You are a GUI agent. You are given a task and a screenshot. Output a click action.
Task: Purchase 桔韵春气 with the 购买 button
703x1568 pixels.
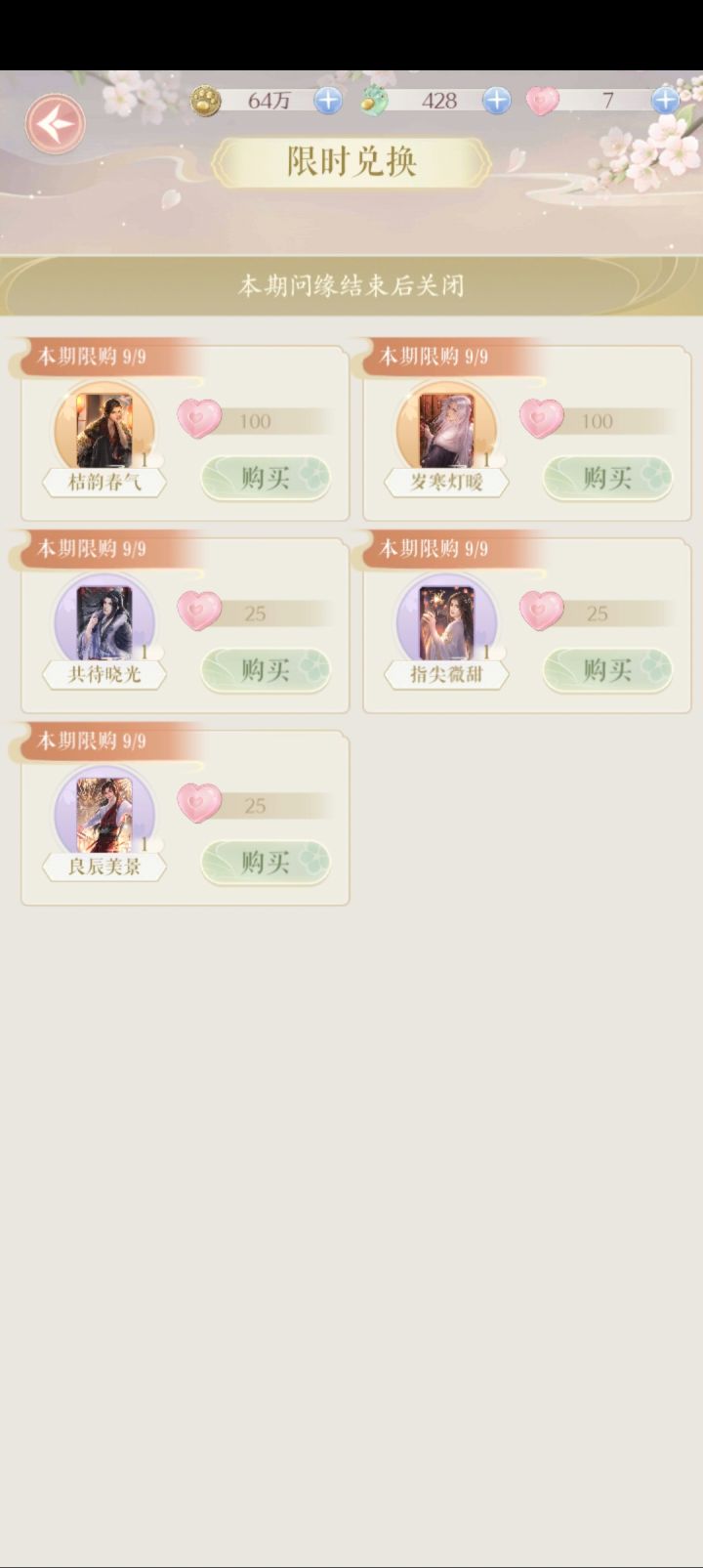click(264, 477)
